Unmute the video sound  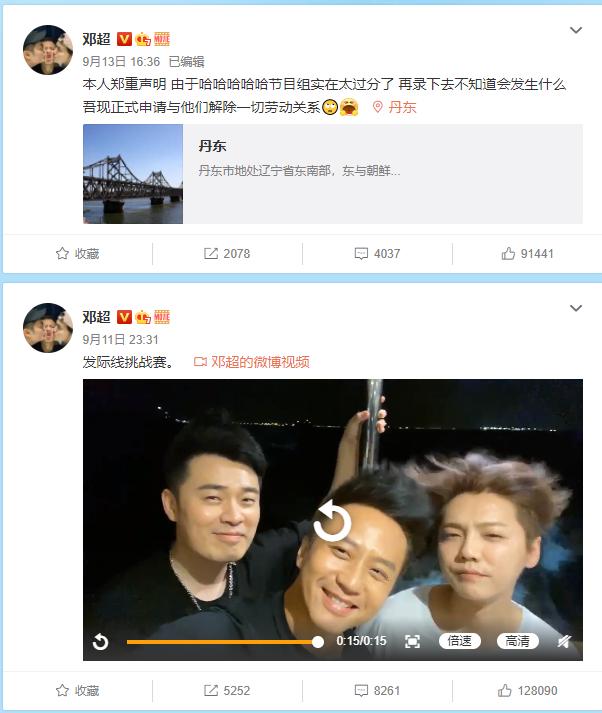[564, 641]
